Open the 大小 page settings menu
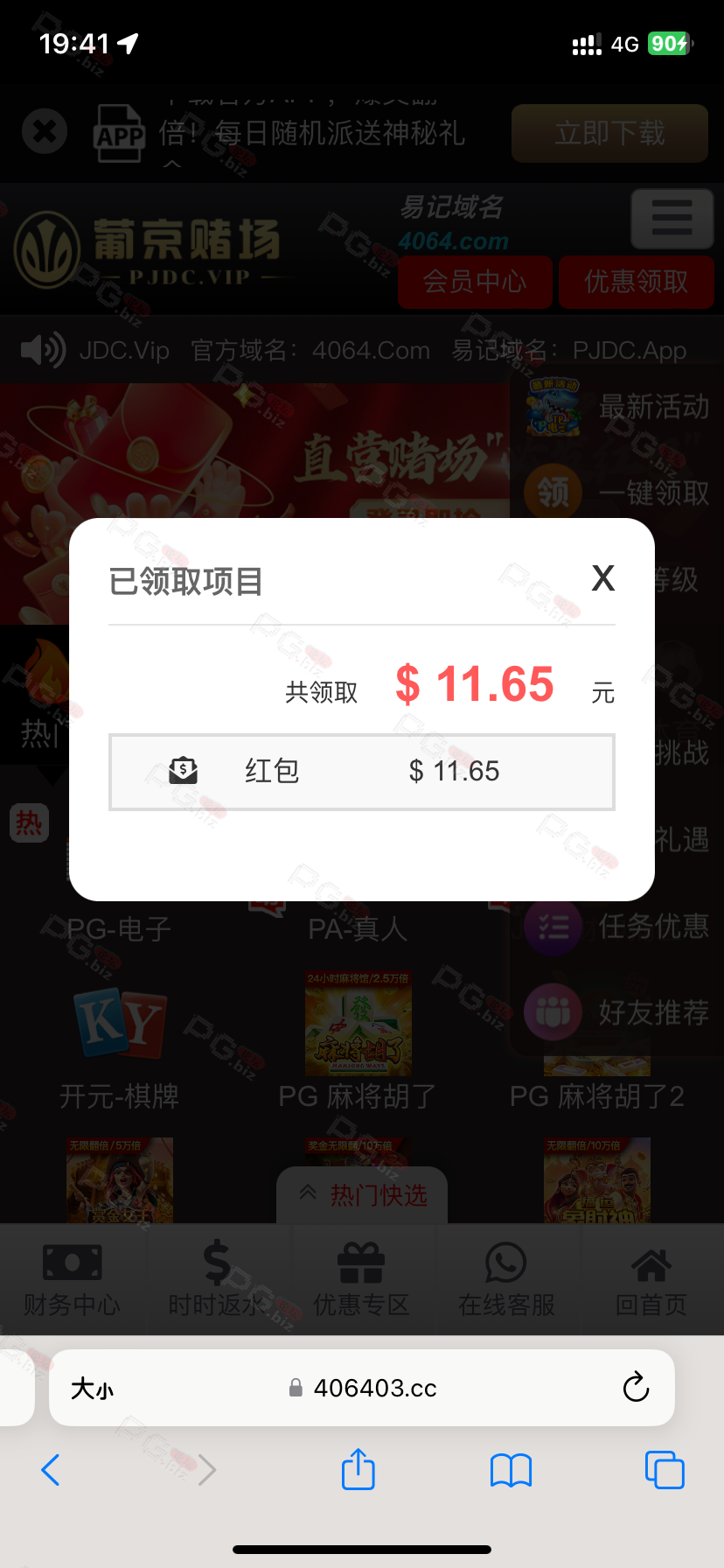Image resolution: width=724 pixels, height=1568 pixels. (x=92, y=1389)
